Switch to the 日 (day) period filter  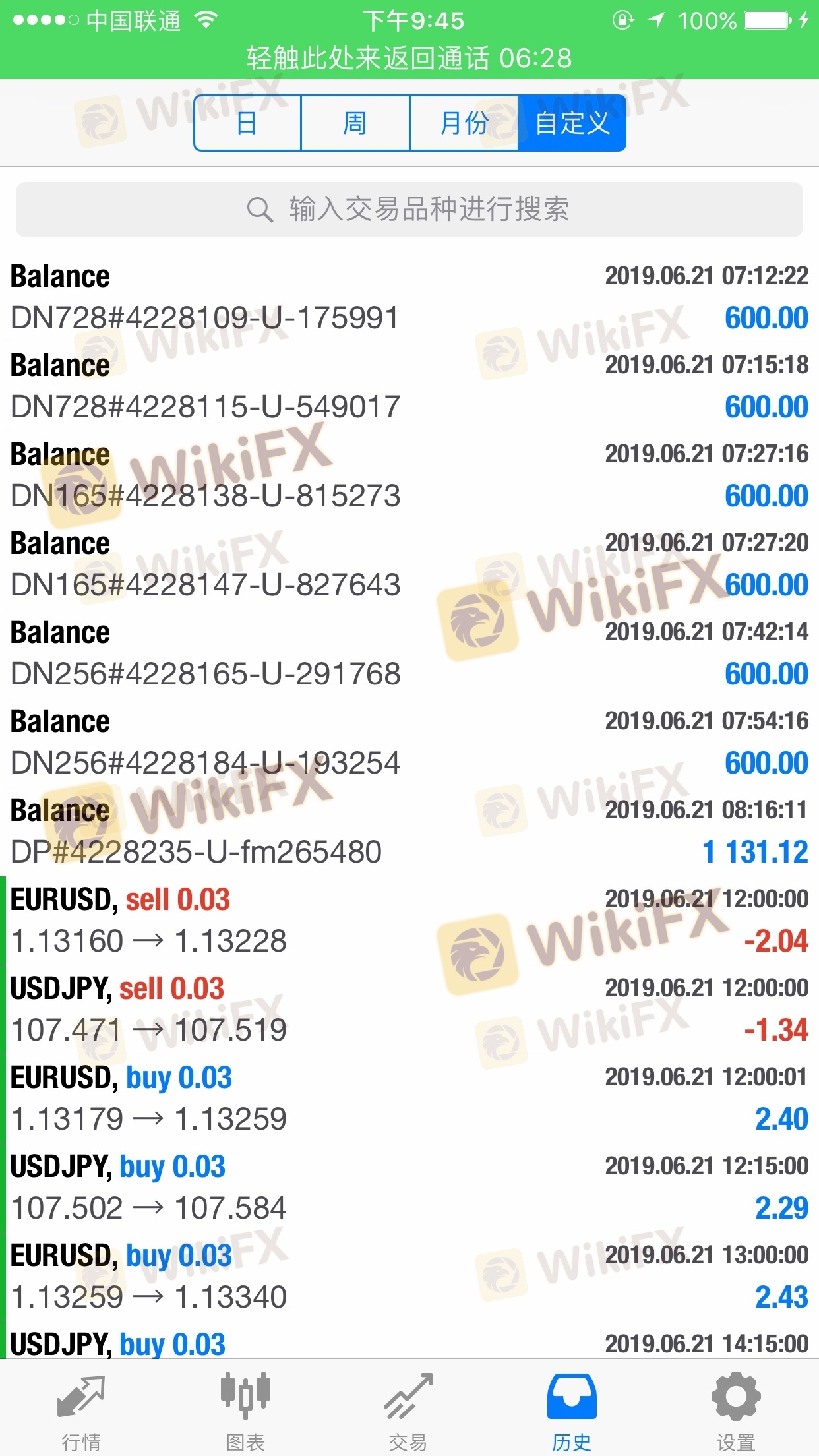[x=247, y=123]
